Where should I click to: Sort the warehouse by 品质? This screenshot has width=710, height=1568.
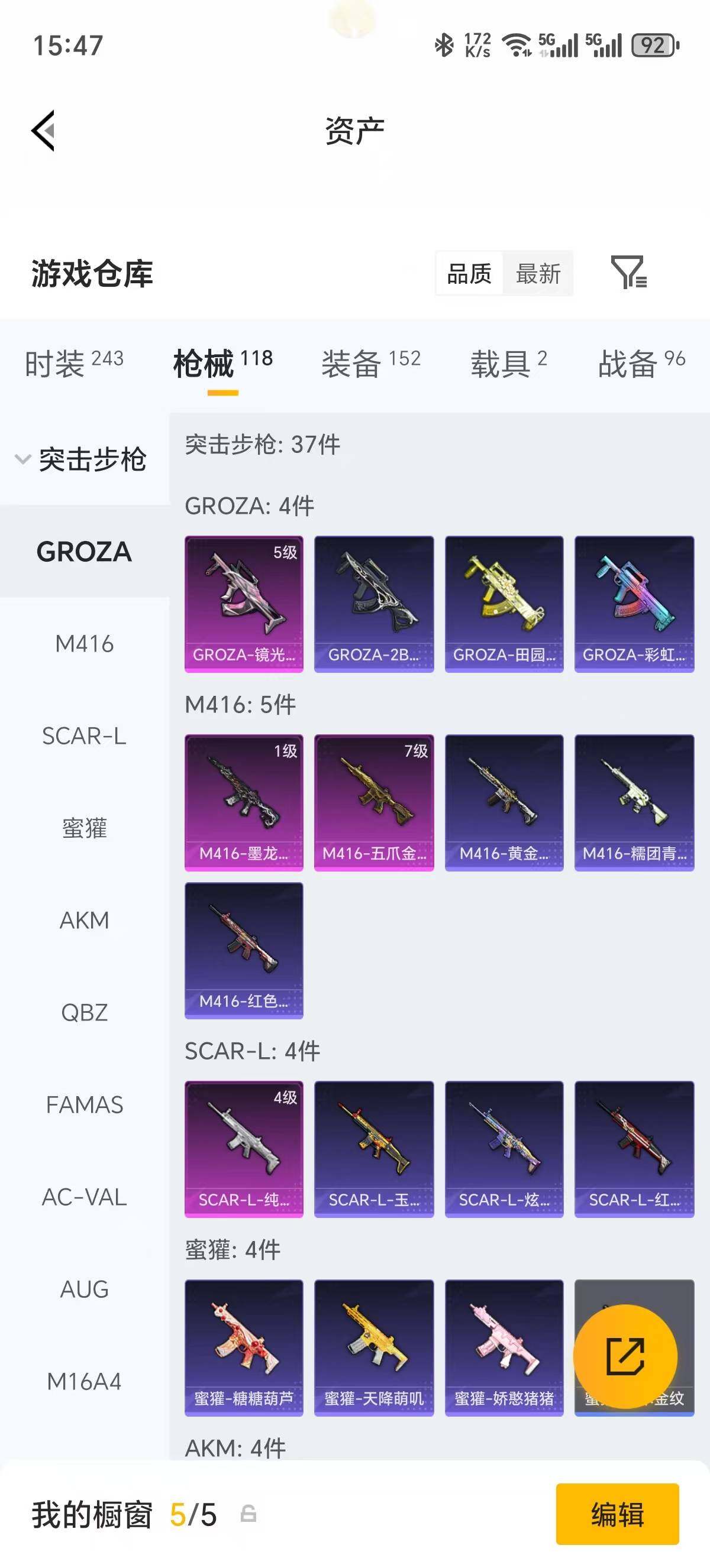tap(469, 273)
